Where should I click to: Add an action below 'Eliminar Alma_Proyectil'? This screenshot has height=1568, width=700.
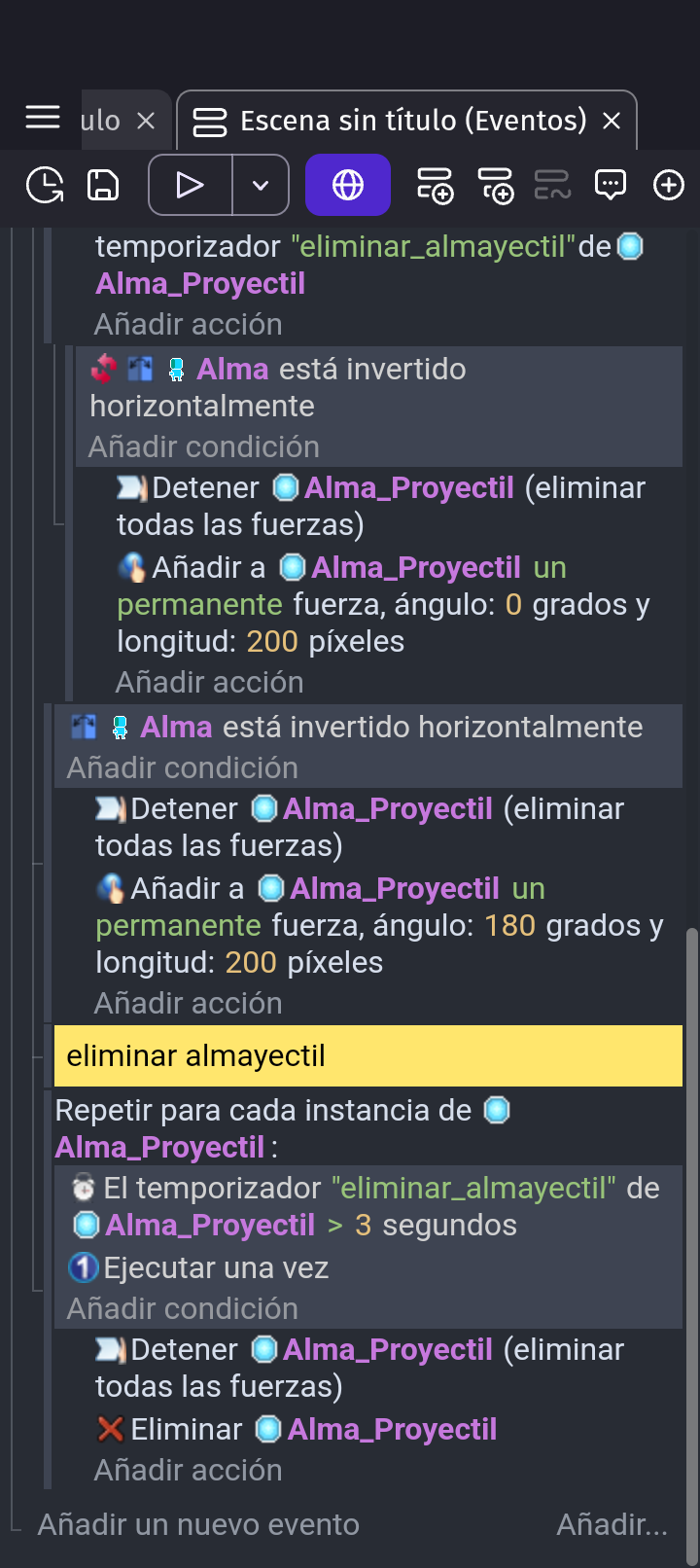coord(189,1470)
